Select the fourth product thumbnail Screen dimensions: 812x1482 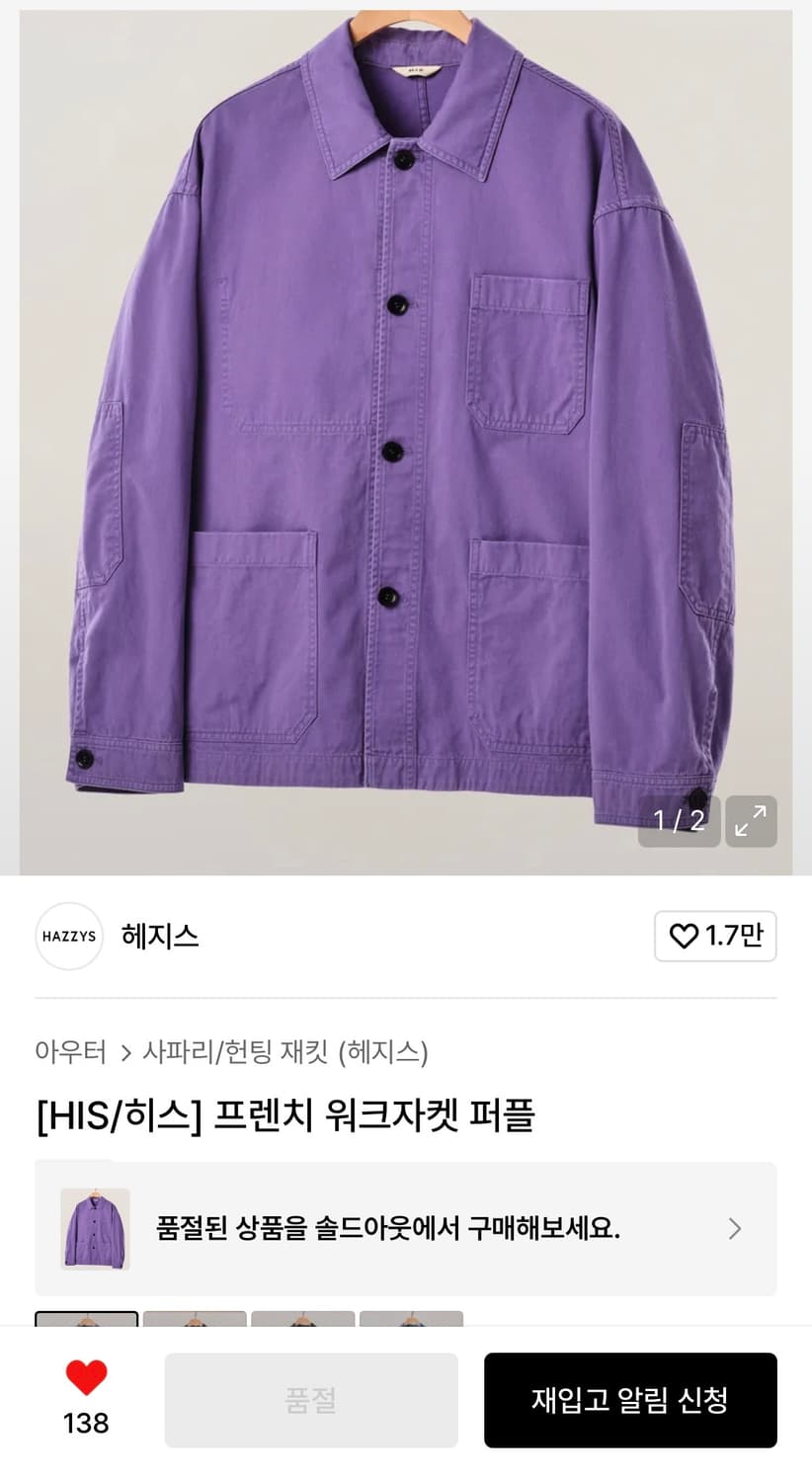[413, 1324]
